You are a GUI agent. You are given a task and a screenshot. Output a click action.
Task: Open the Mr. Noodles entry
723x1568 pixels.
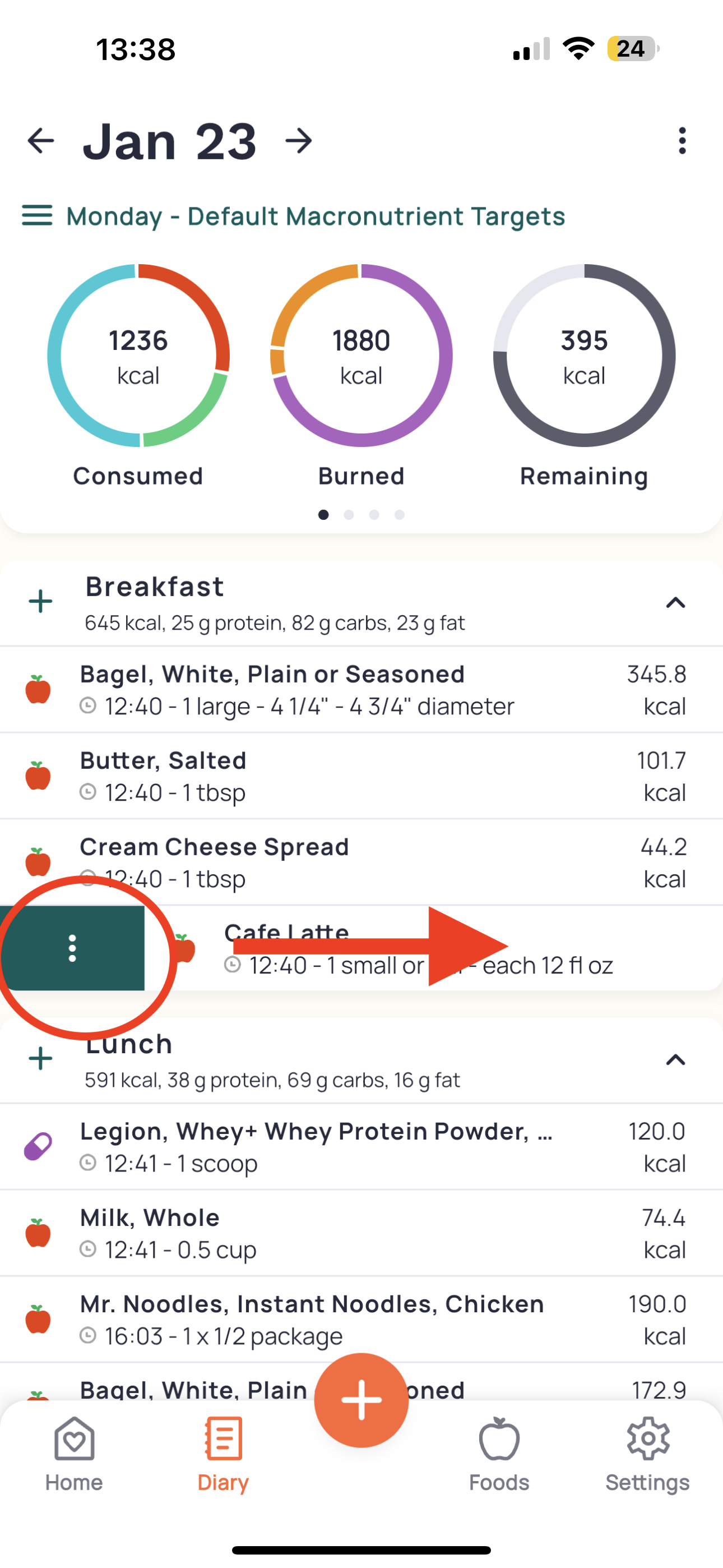pos(361,1320)
